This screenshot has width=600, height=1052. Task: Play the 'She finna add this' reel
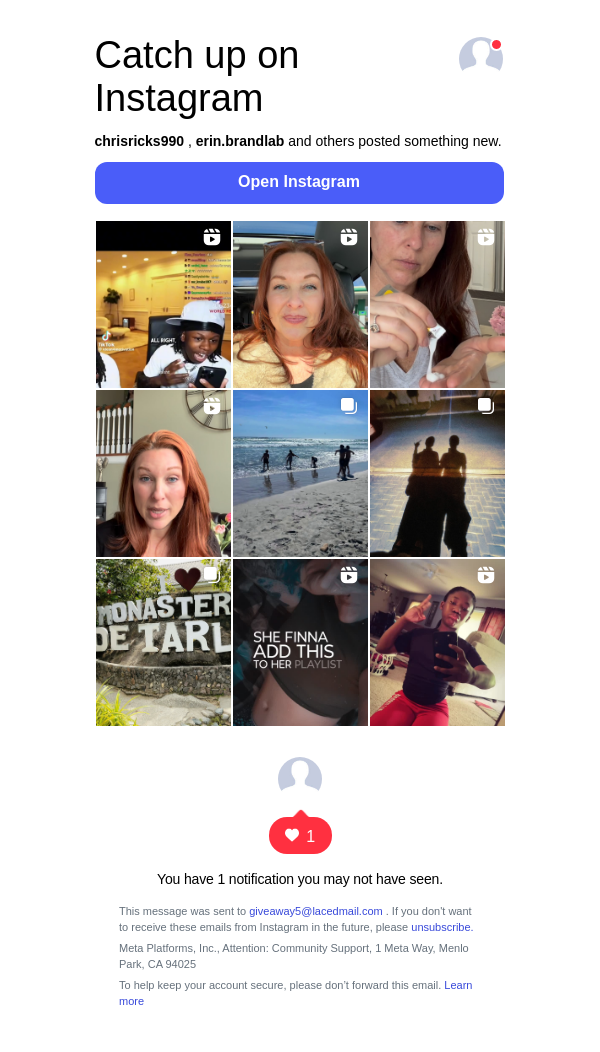coord(300,643)
